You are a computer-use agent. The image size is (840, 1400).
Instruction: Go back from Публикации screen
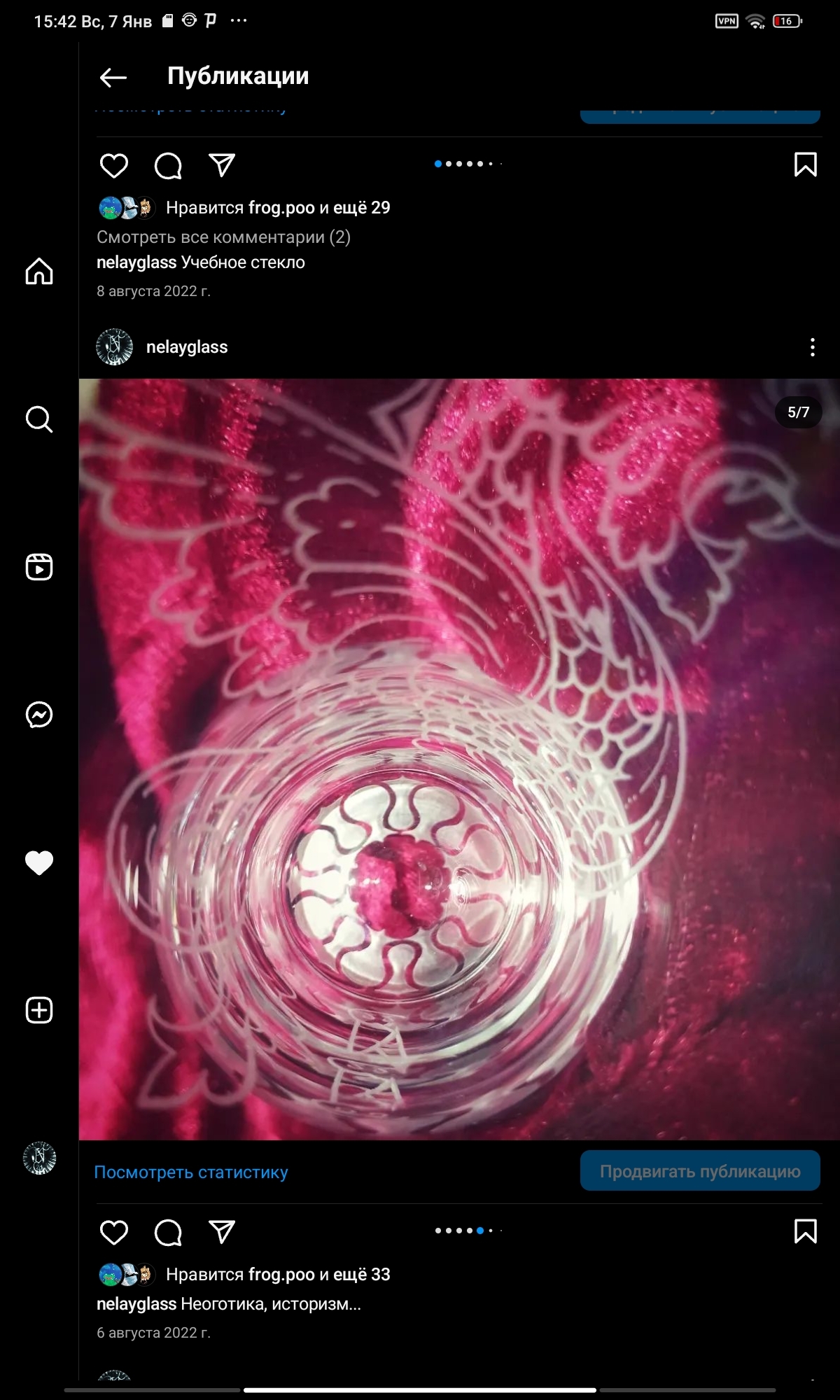click(x=113, y=77)
